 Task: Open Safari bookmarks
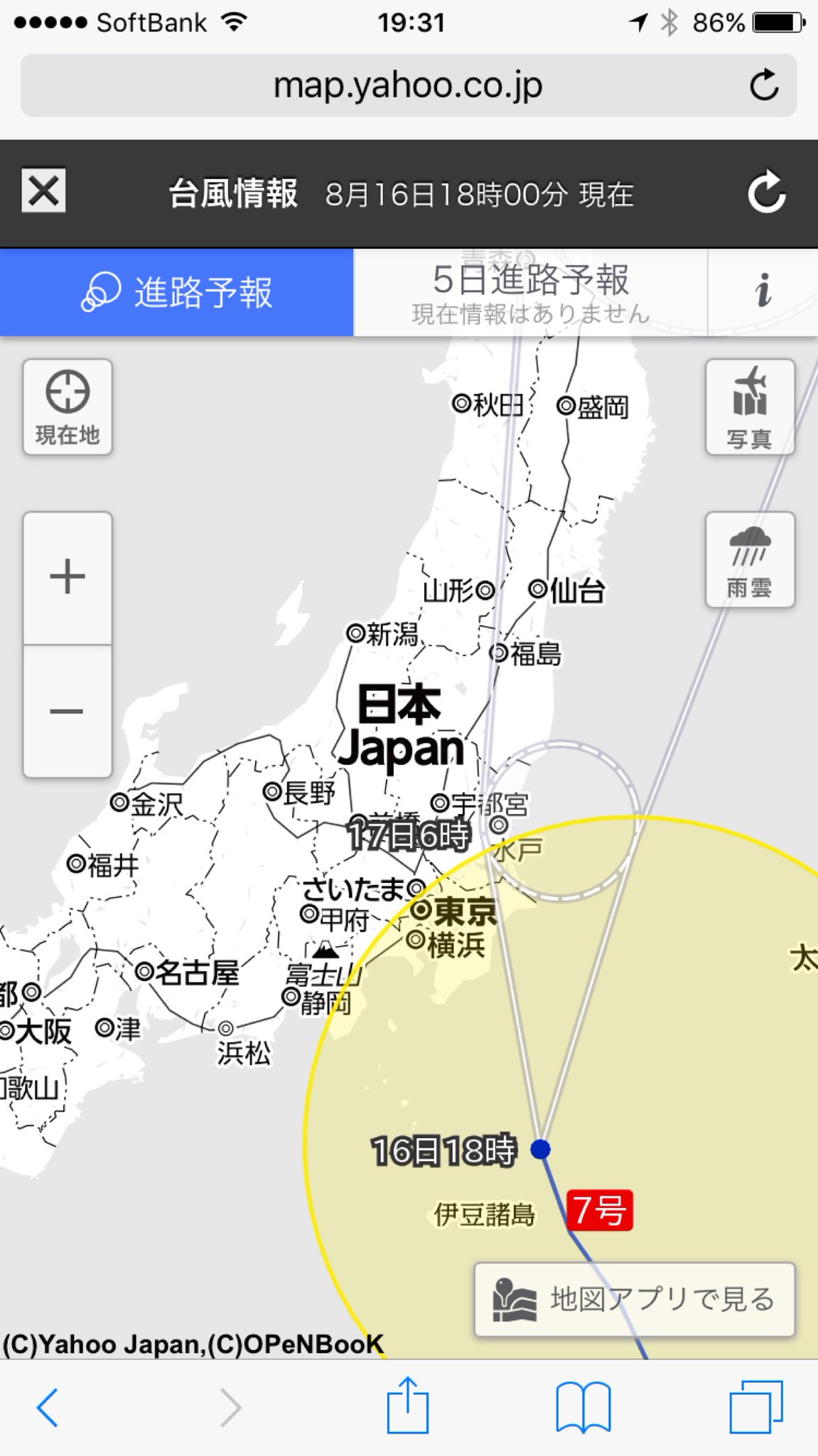click(x=583, y=1406)
